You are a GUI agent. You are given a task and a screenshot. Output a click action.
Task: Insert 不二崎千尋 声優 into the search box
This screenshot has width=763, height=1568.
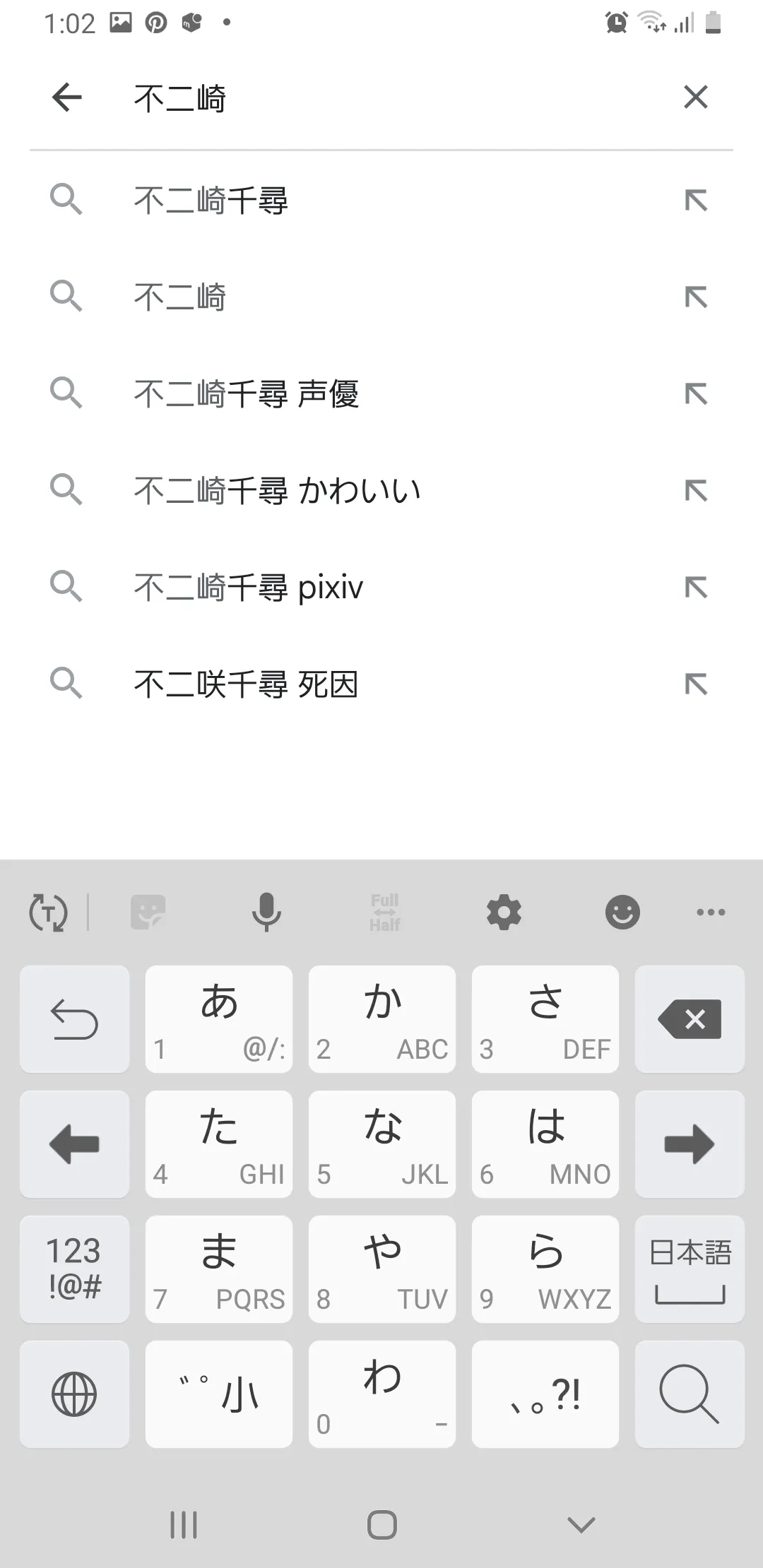coord(696,393)
